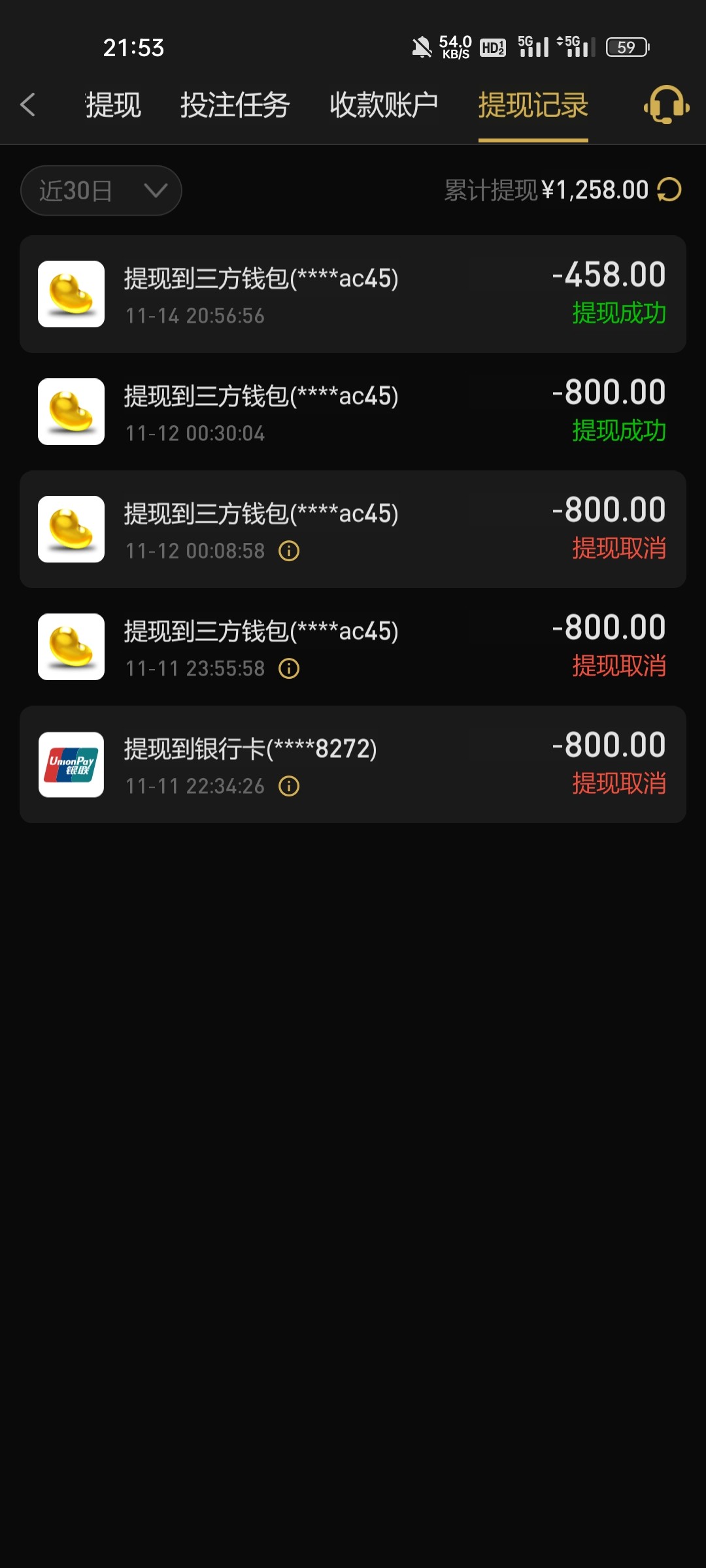Select the 提现记录 tab
Screen dimensions: 706x1568
coord(533,105)
